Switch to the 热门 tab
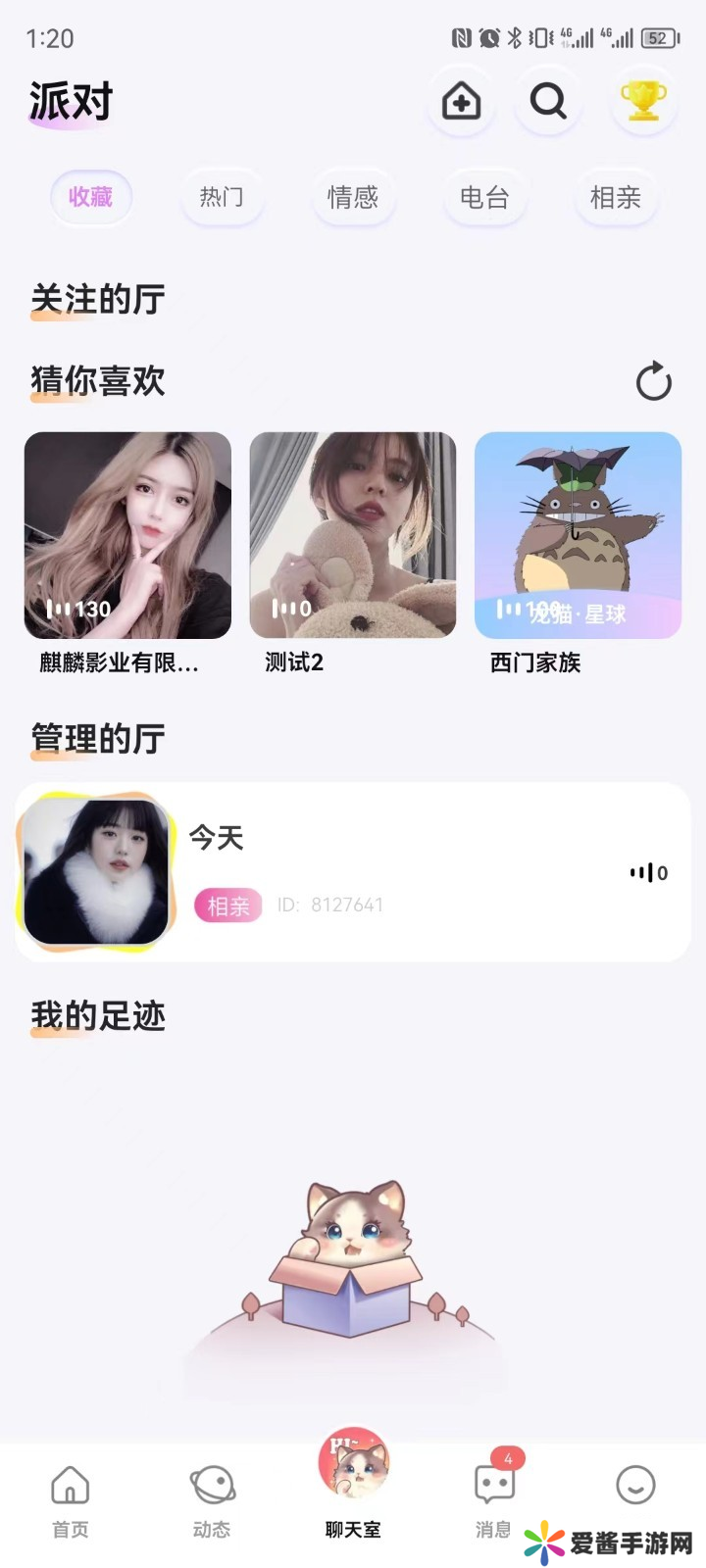 [x=222, y=197]
